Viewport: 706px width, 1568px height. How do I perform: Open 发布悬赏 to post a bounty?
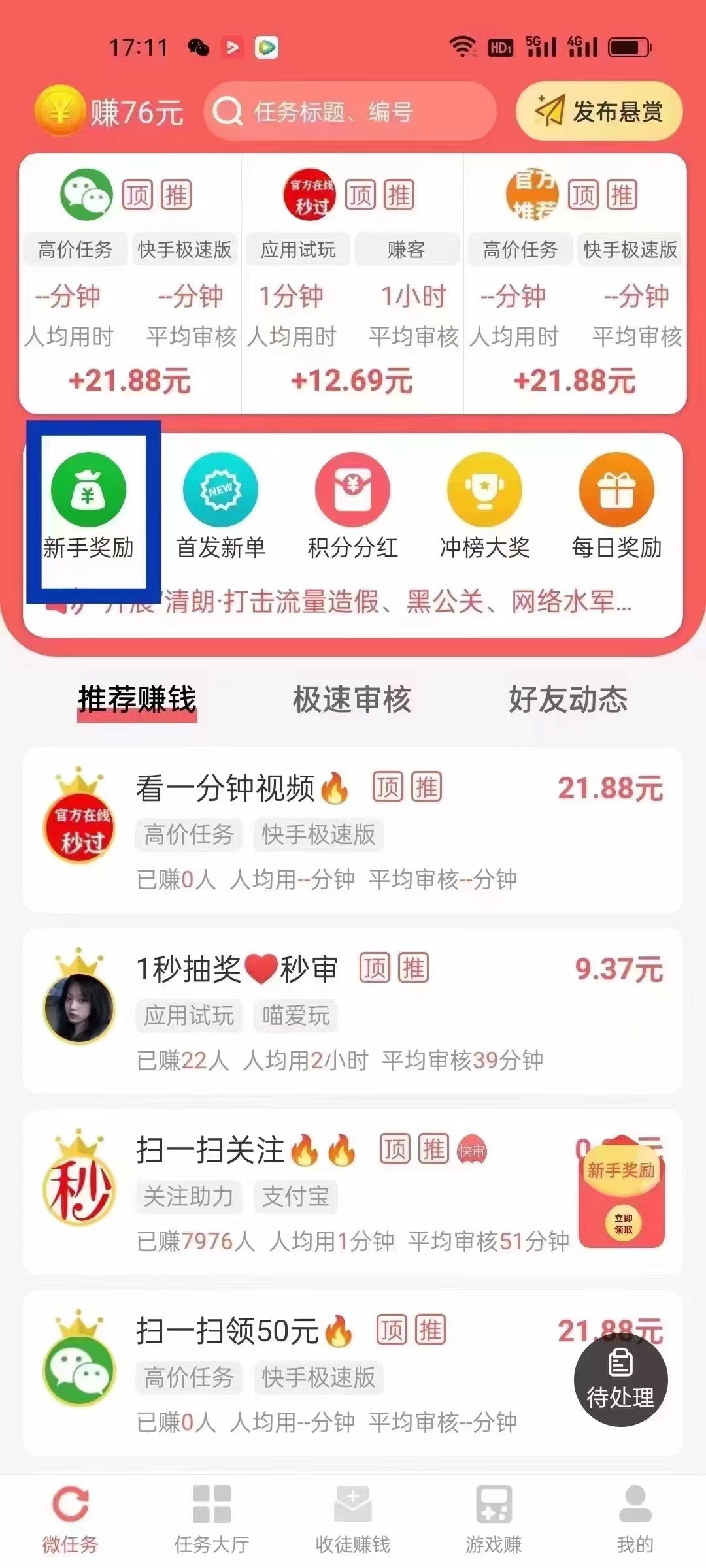coord(599,112)
